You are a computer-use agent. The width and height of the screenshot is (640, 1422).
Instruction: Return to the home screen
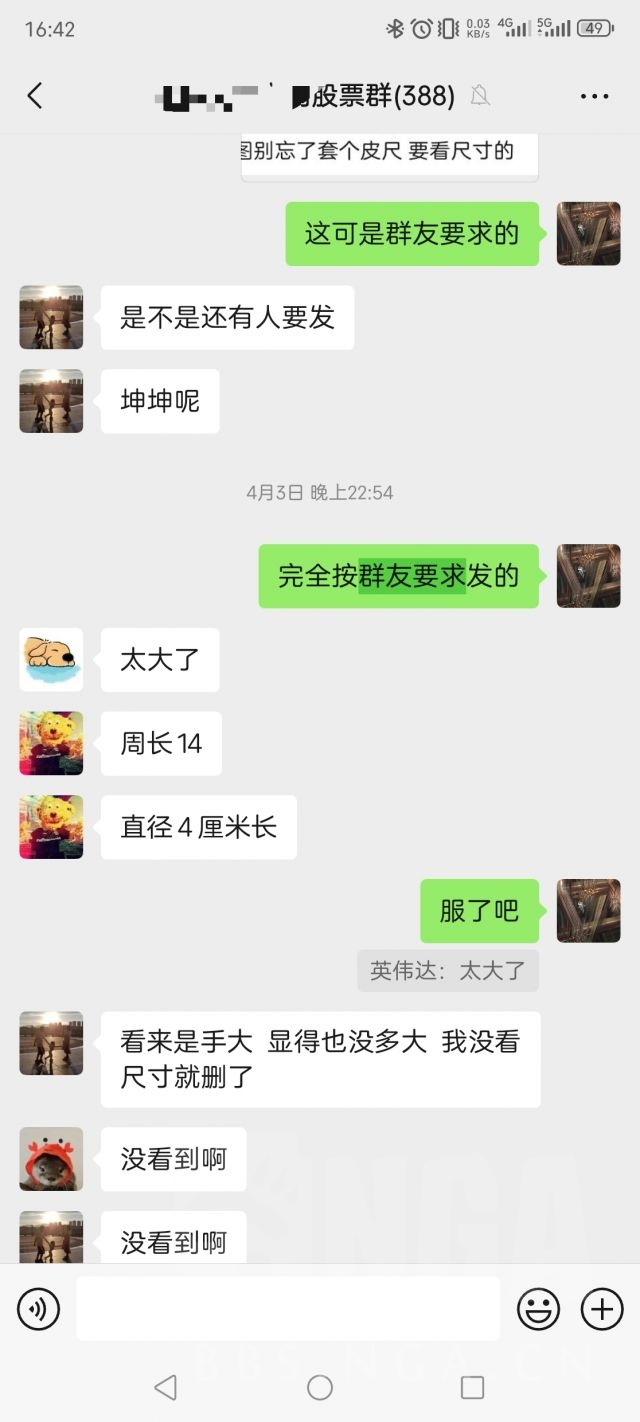click(x=320, y=1387)
